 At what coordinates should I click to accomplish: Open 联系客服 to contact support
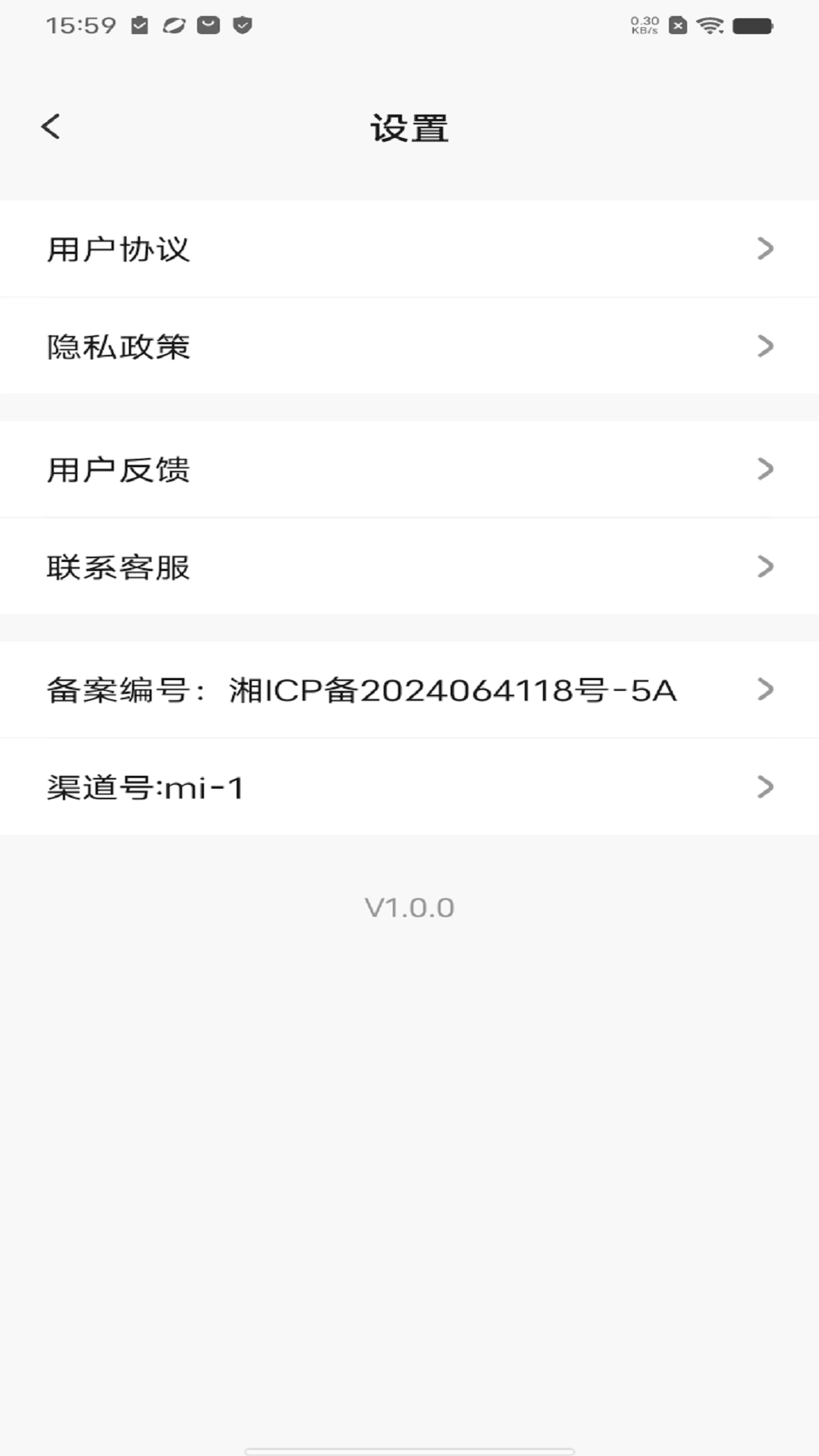[119, 567]
